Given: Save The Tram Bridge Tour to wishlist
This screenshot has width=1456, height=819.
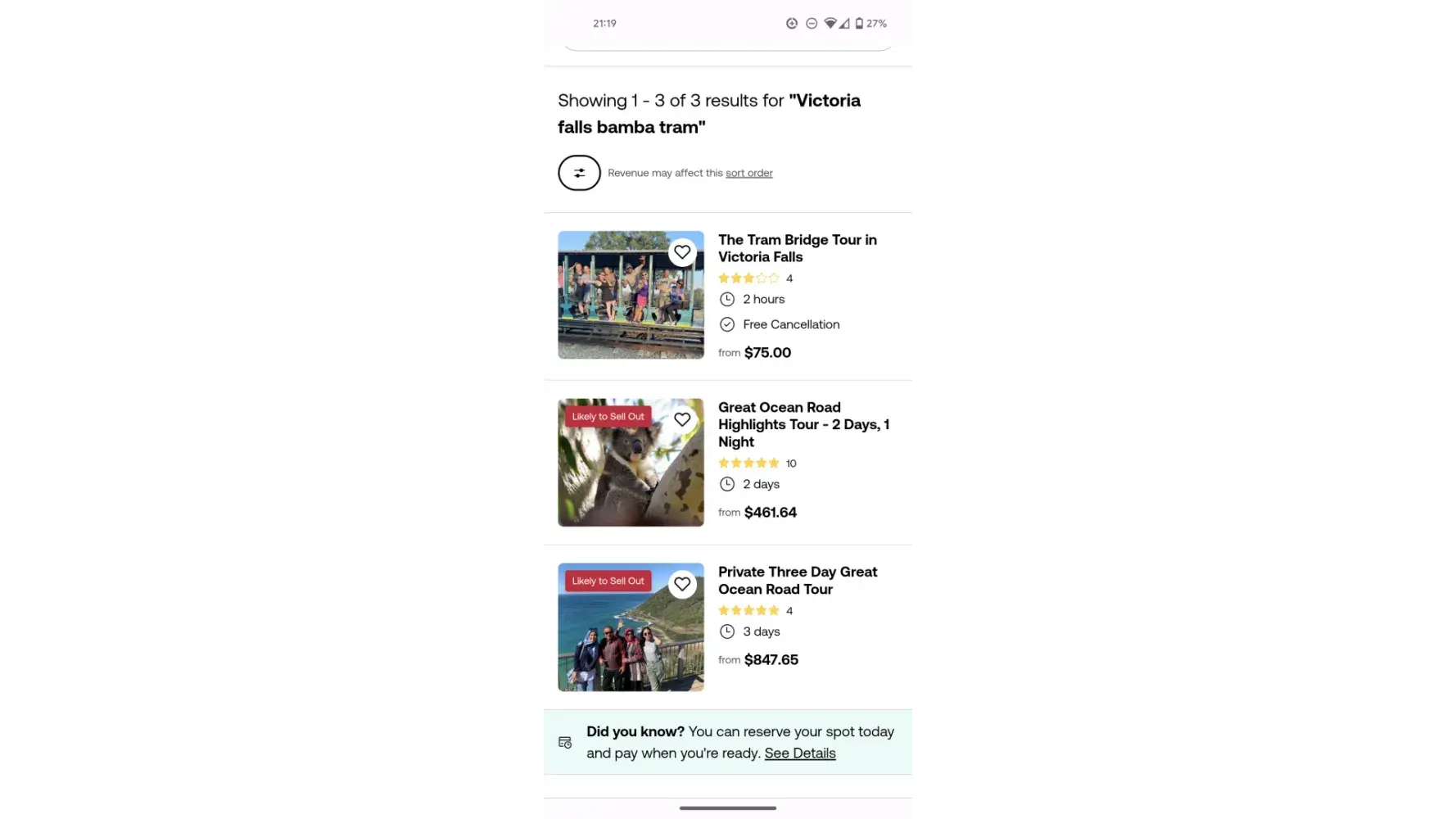Looking at the screenshot, I should [x=682, y=252].
